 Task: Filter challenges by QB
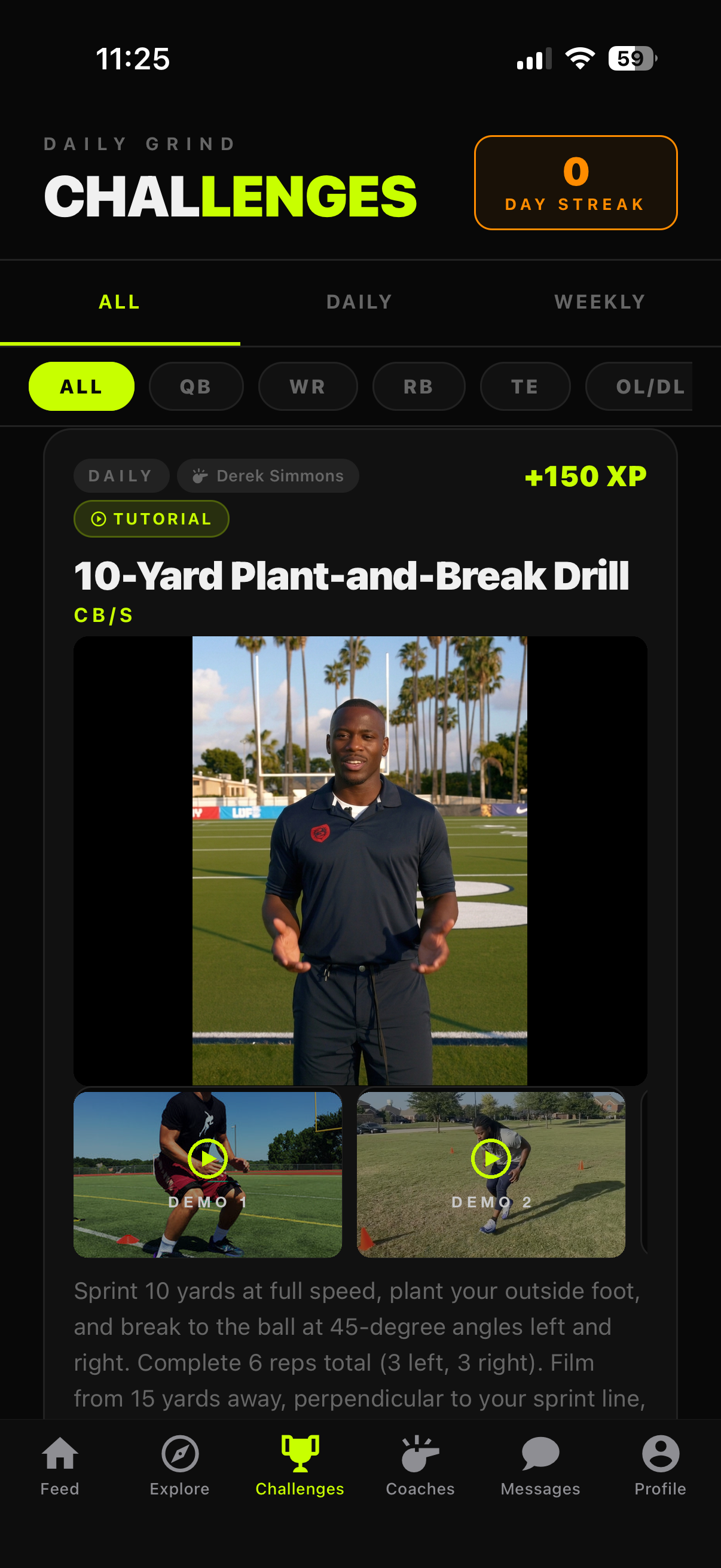(196, 386)
